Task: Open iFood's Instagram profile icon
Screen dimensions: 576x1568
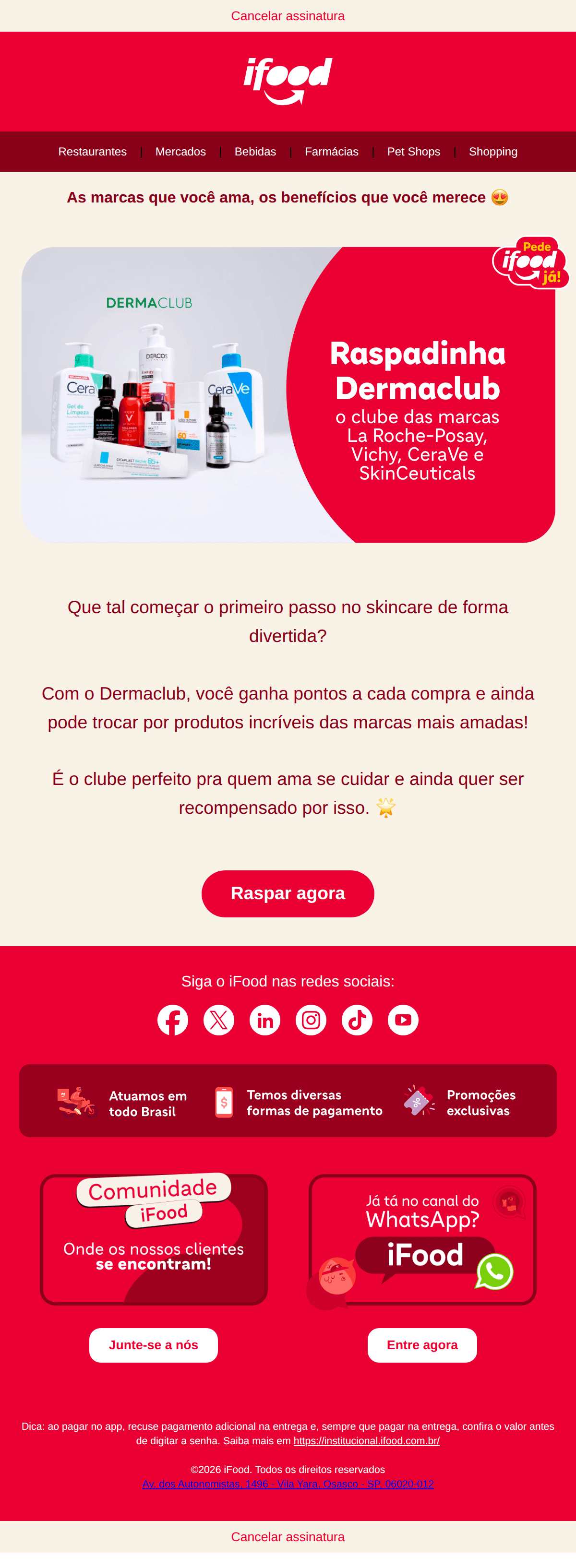Action: tap(311, 1020)
